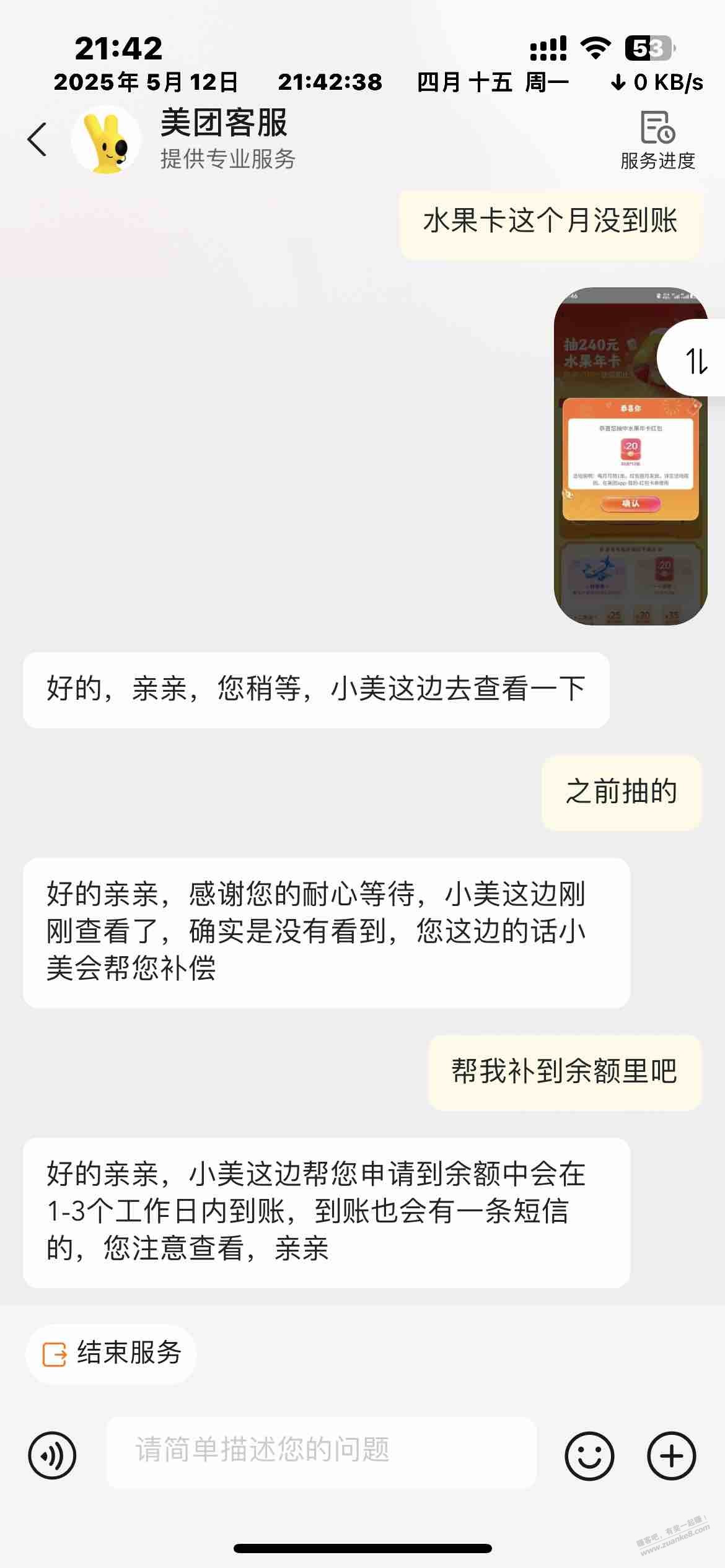Open the sent fruit card screenshot
This screenshot has height=1568, width=725.
620,456
